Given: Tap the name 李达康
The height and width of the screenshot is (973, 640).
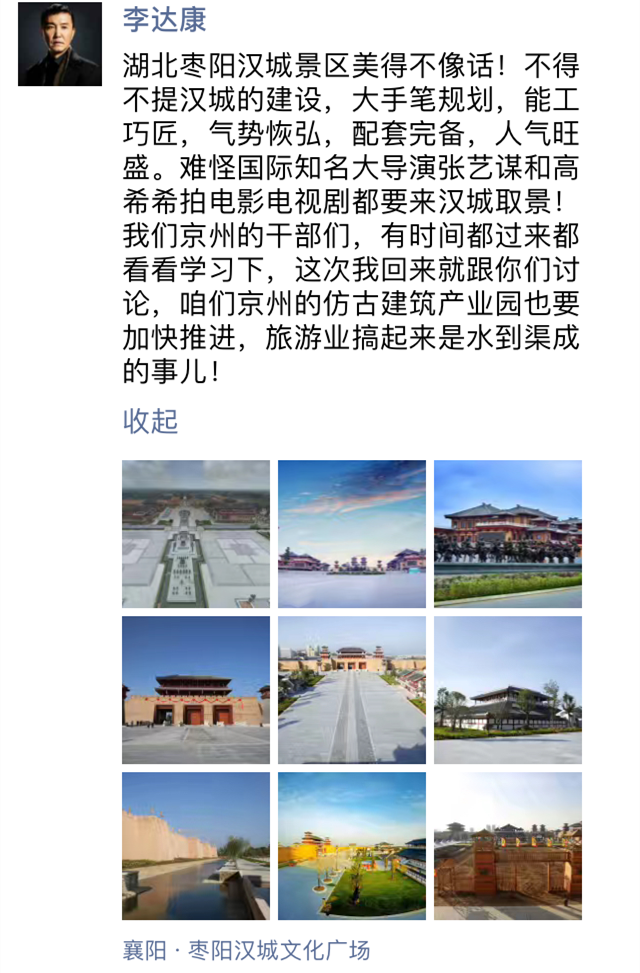Looking at the screenshot, I should pos(165,18).
